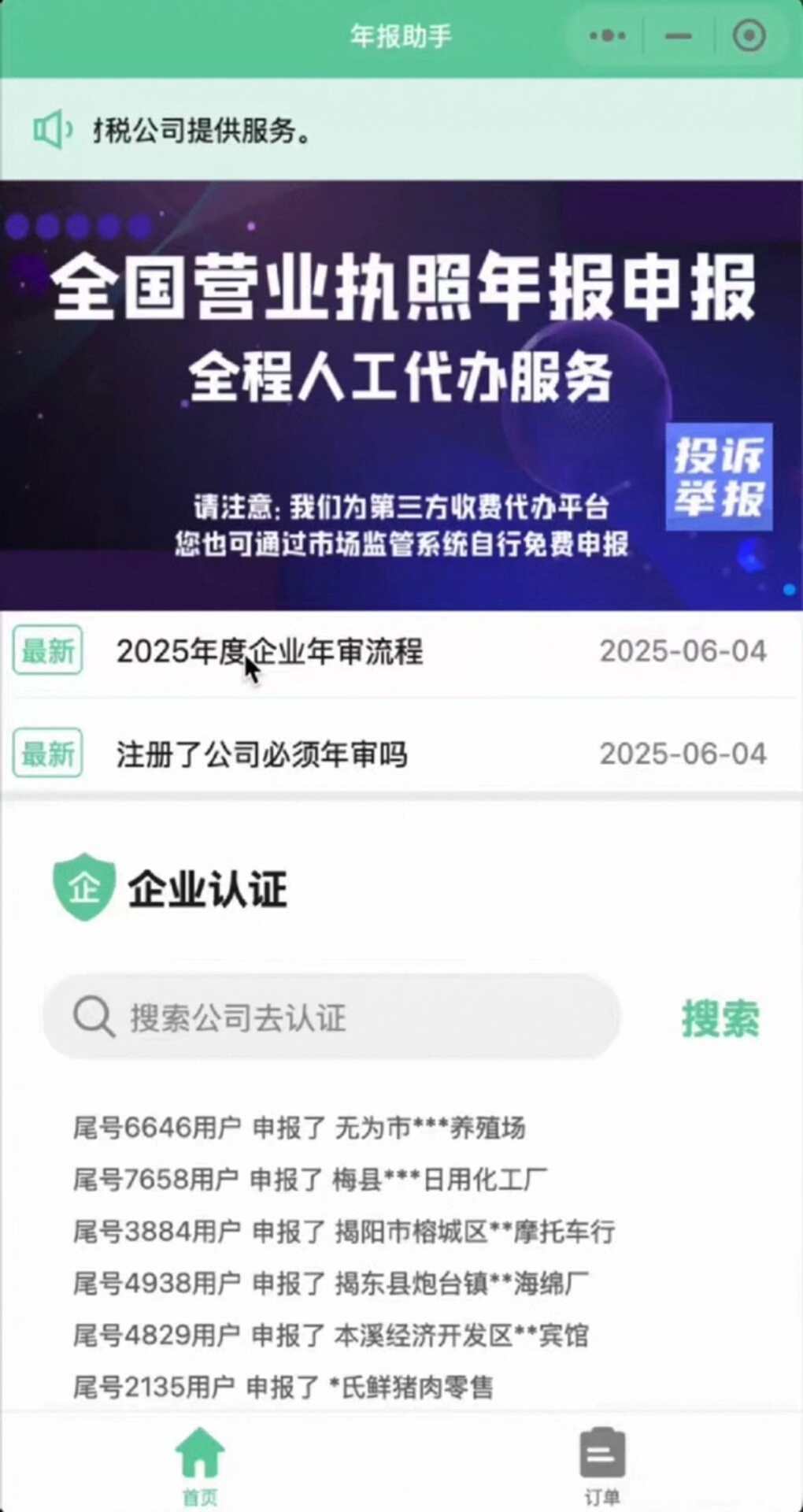
Task: Read the article 注册了公司必须年审吗
Action: tap(261, 754)
